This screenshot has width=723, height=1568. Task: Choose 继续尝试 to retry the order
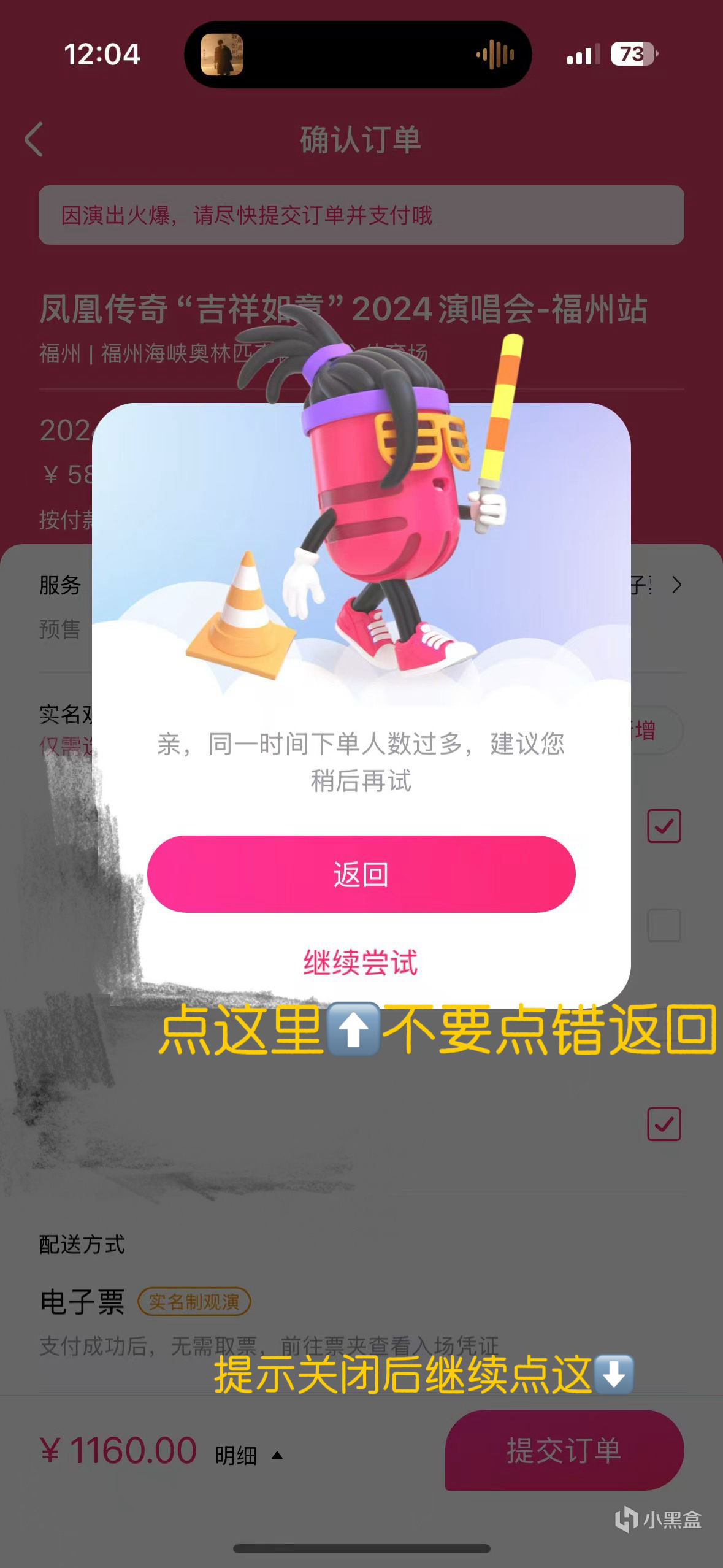click(361, 962)
